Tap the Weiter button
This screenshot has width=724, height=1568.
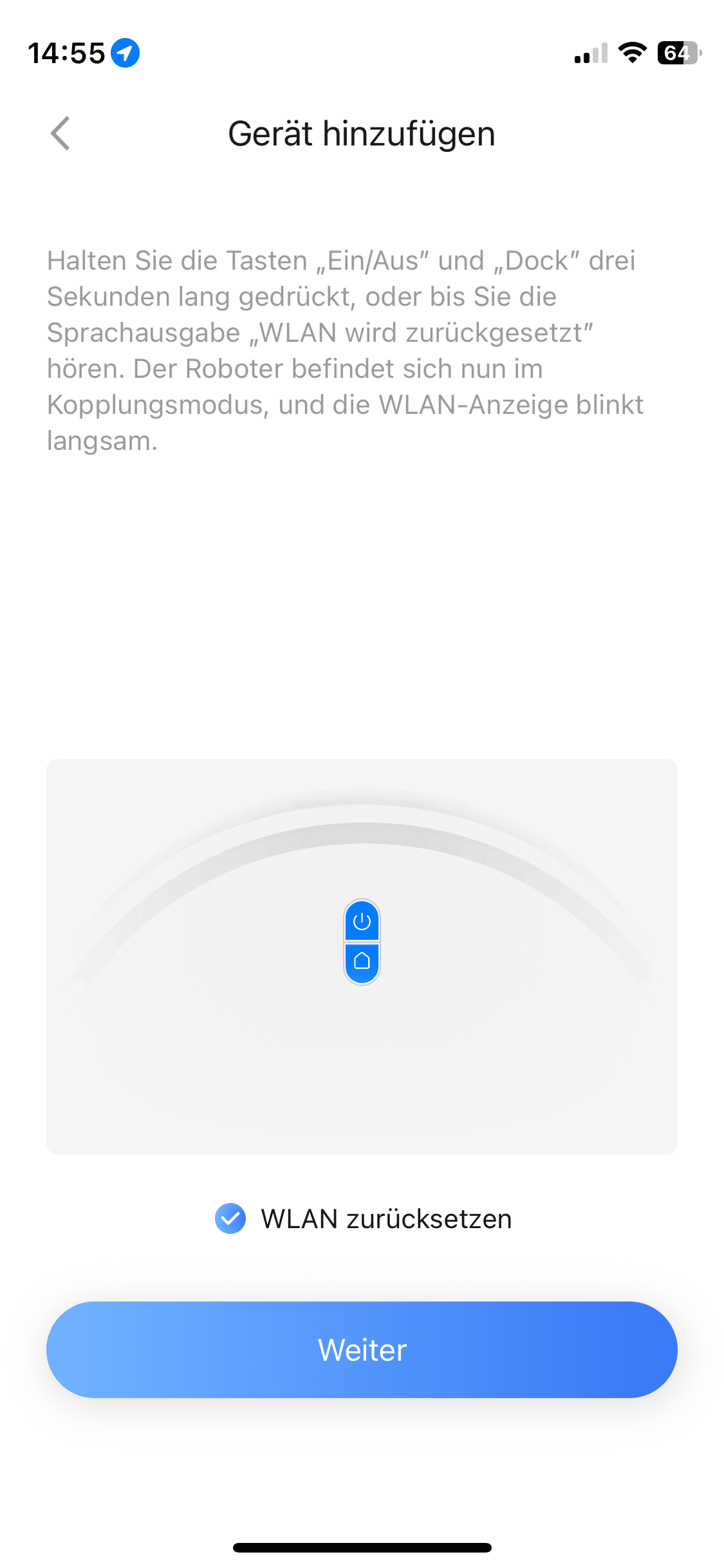tap(362, 1350)
